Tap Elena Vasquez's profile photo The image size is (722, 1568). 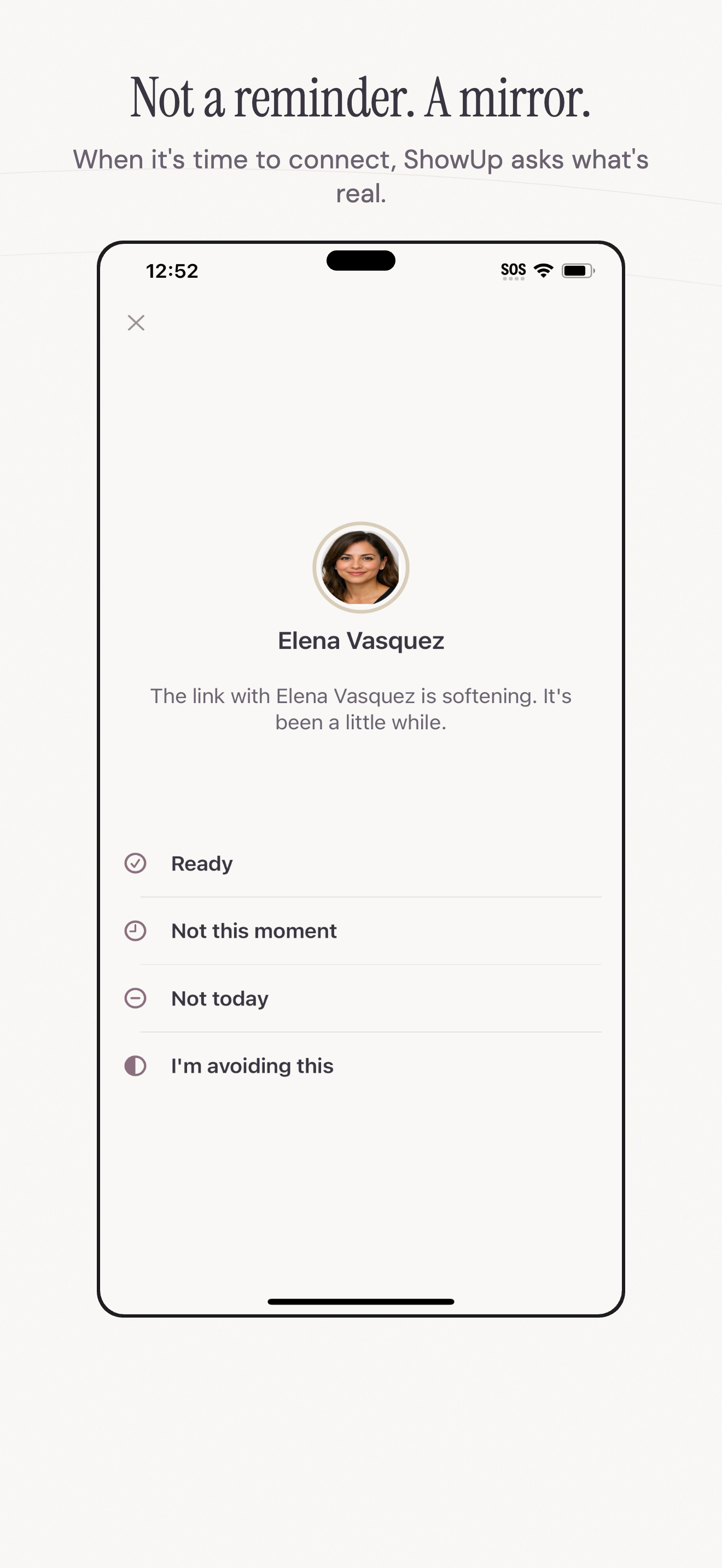pyautogui.click(x=361, y=567)
